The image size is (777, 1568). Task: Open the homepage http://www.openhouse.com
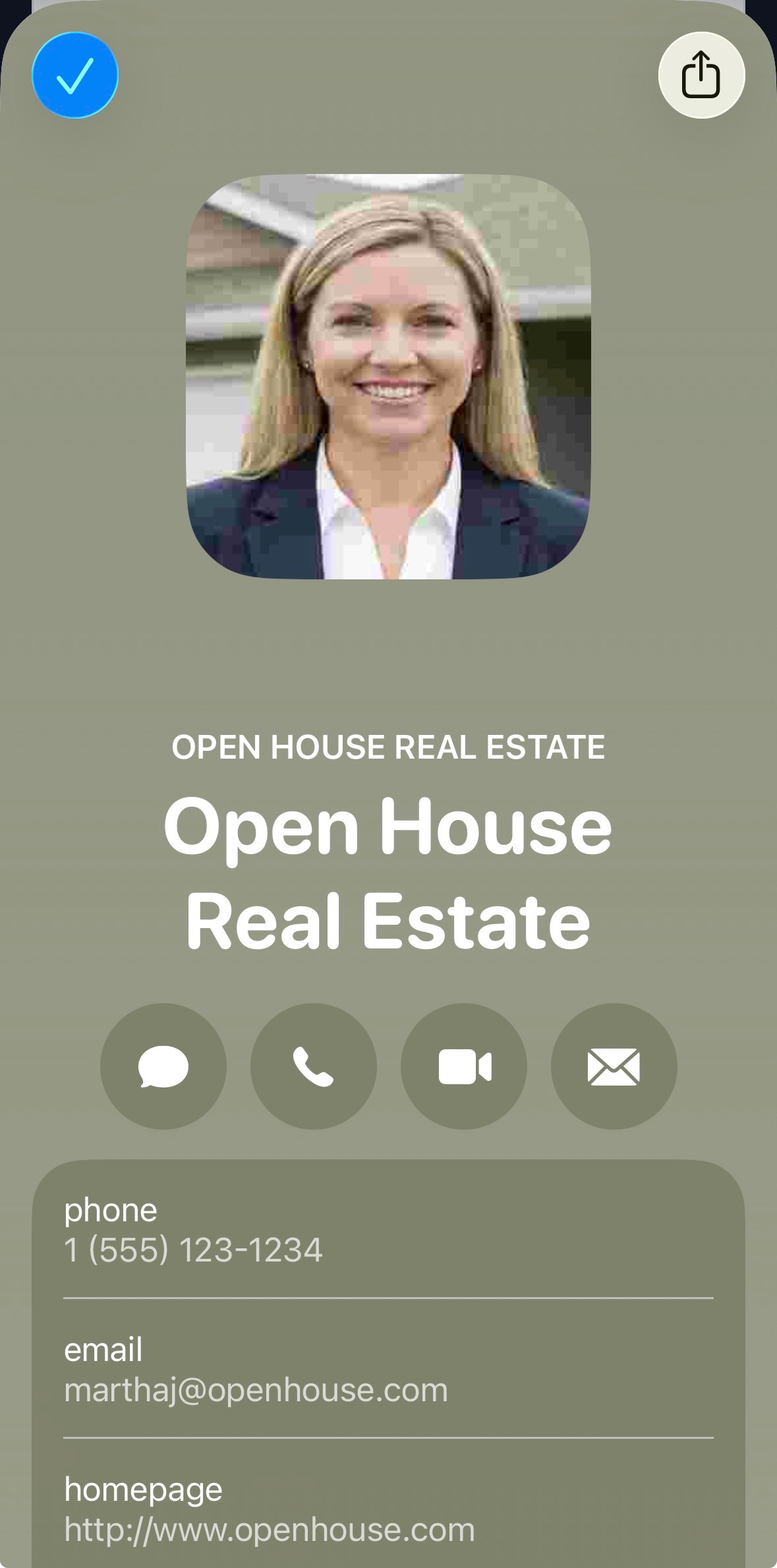pyautogui.click(x=269, y=1529)
